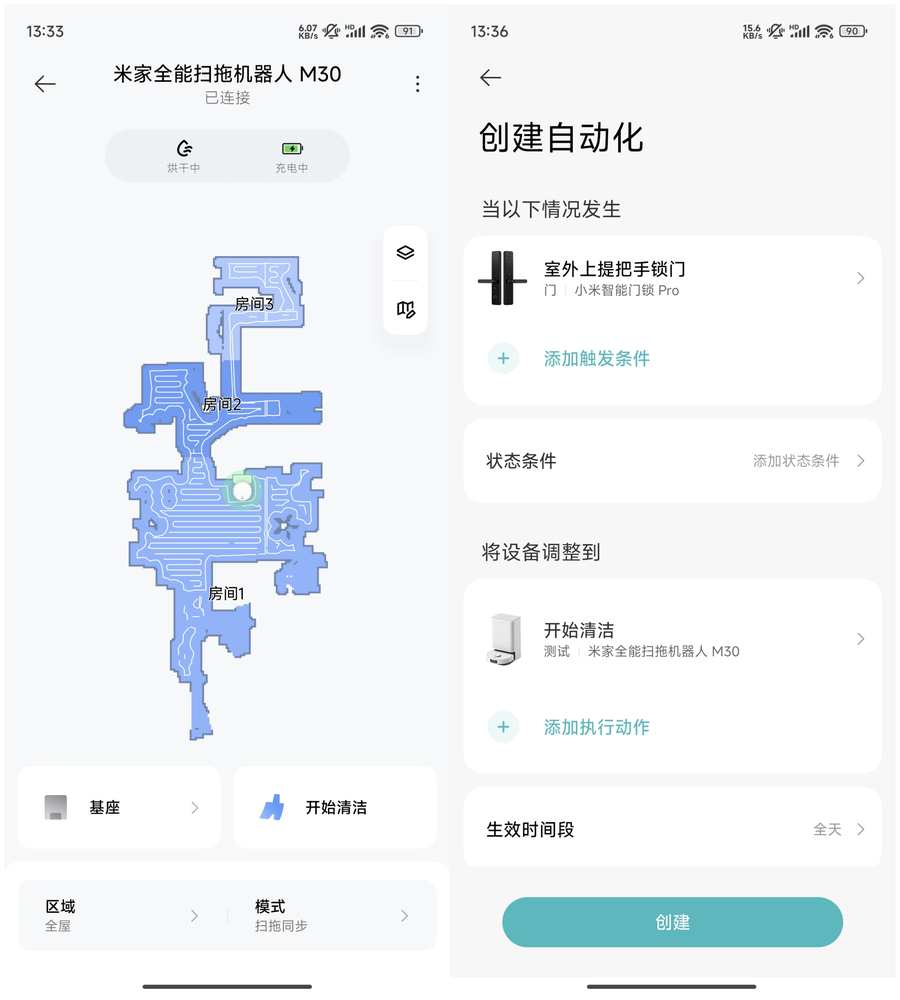Set the 生效时间段 time period
Viewport: 900px width, 1000px height.
[672, 829]
